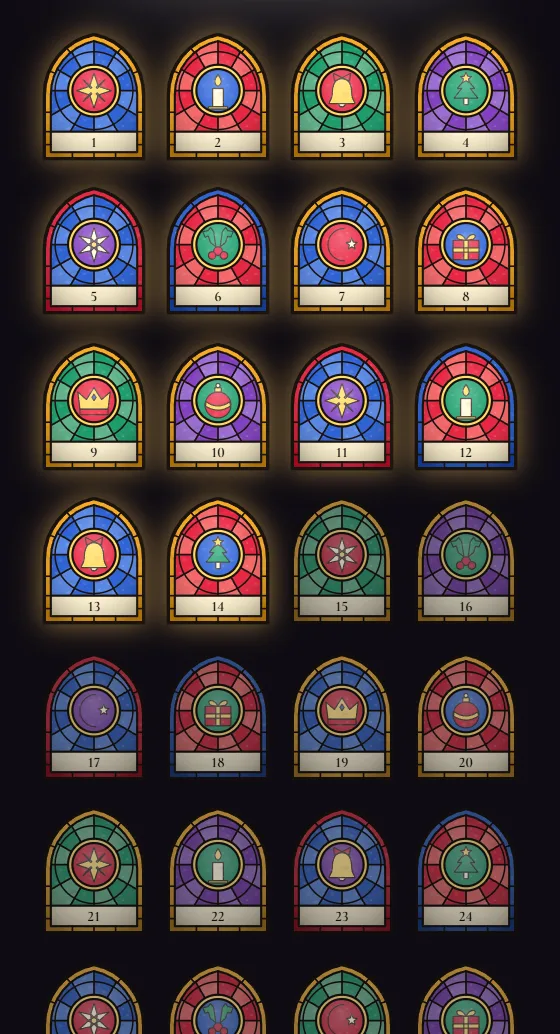Open window 10 with the ornament

pos(218,407)
